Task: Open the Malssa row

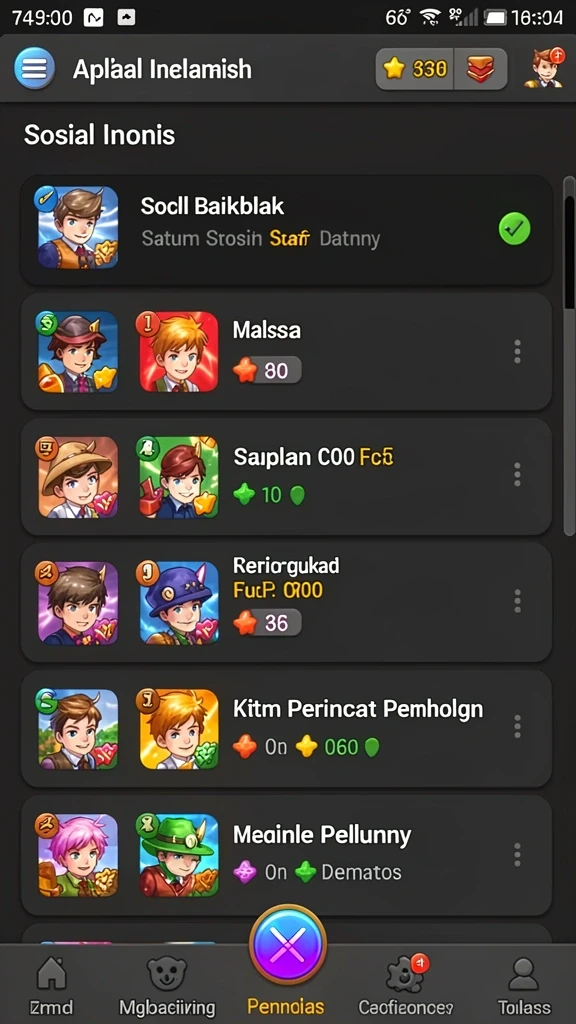Action: point(287,351)
